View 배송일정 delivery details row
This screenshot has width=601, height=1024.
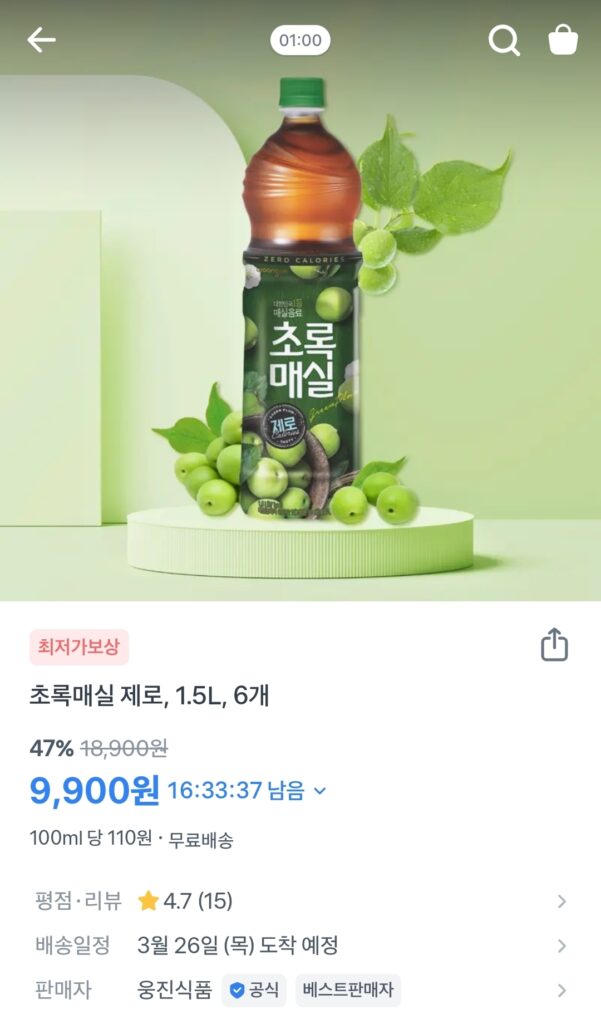[x=300, y=945]
